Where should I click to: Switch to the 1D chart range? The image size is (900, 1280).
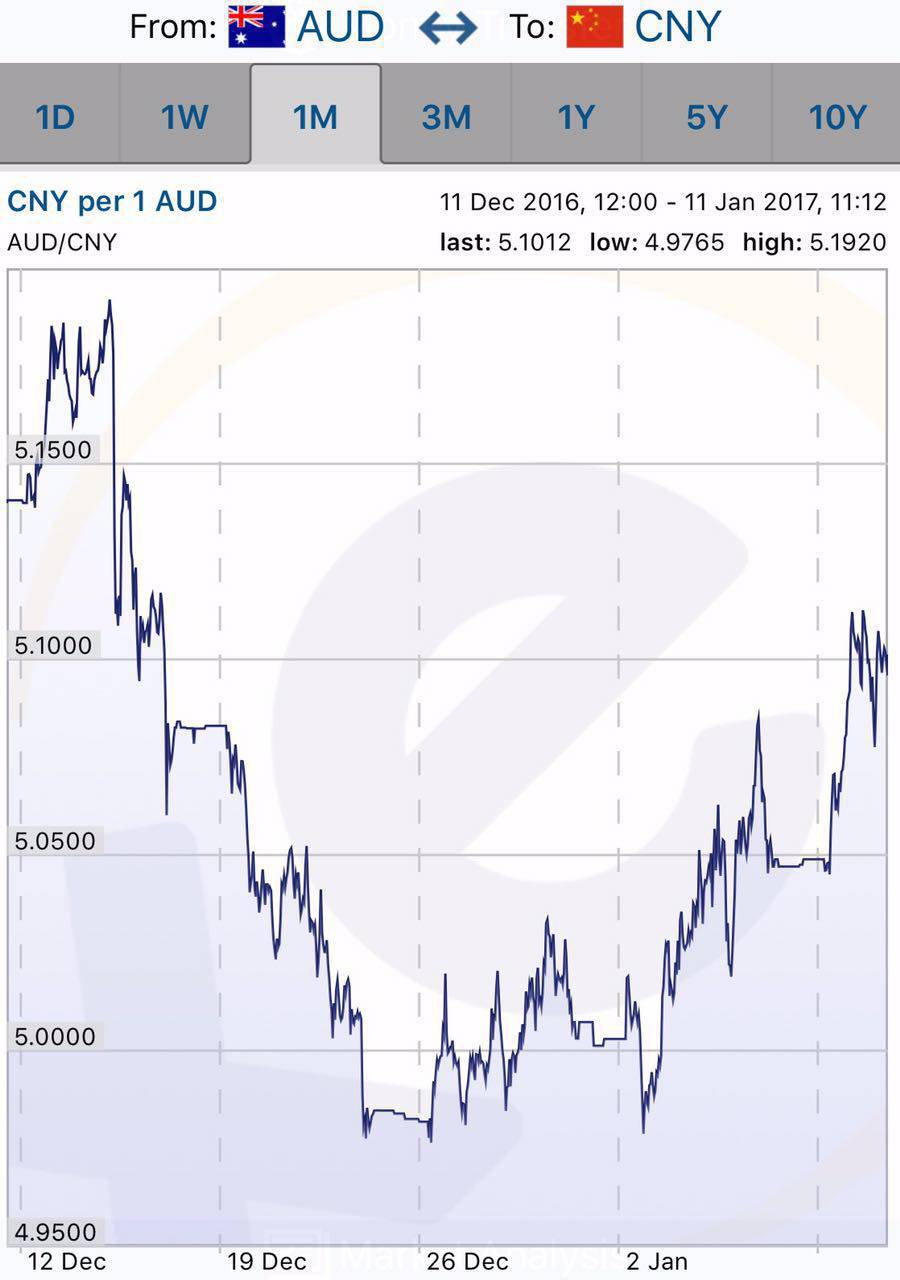[56, 117]
